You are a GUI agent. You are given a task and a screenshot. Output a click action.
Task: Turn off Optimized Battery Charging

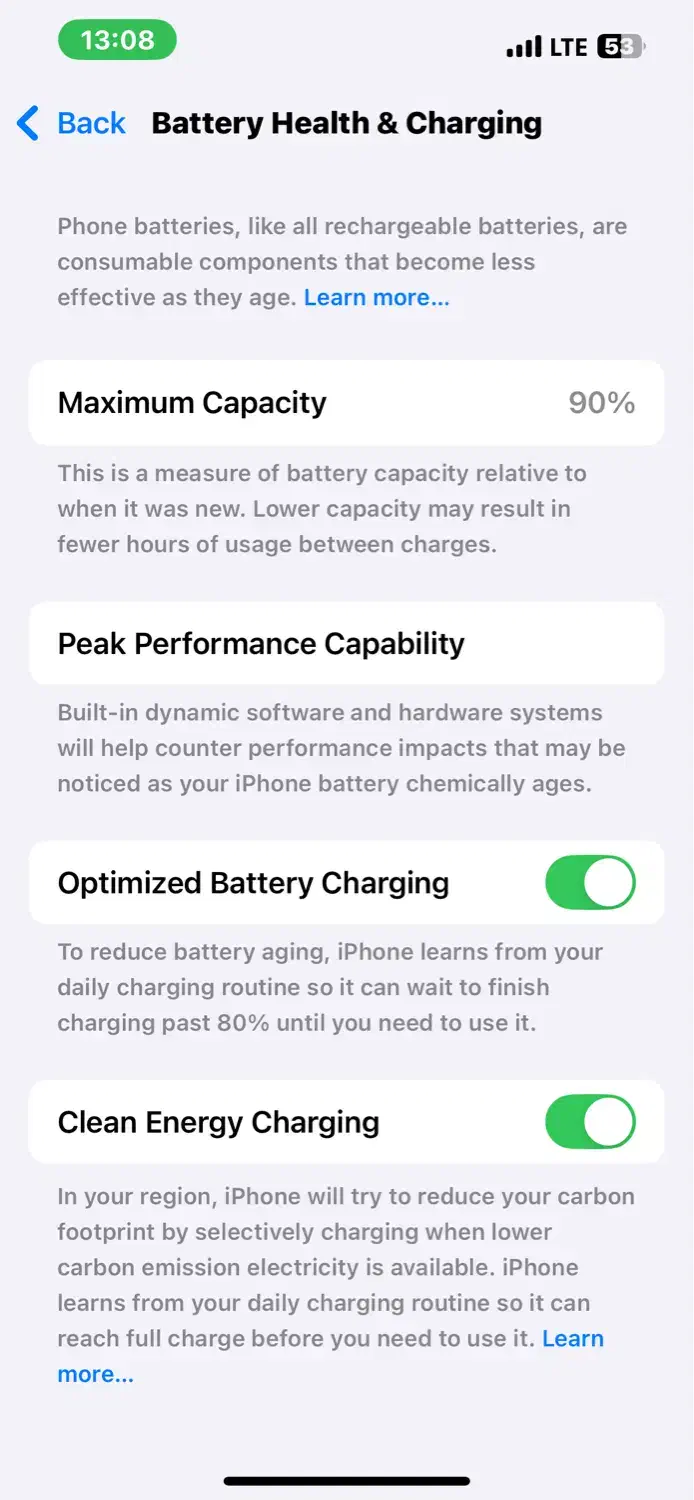pos(589,882)
